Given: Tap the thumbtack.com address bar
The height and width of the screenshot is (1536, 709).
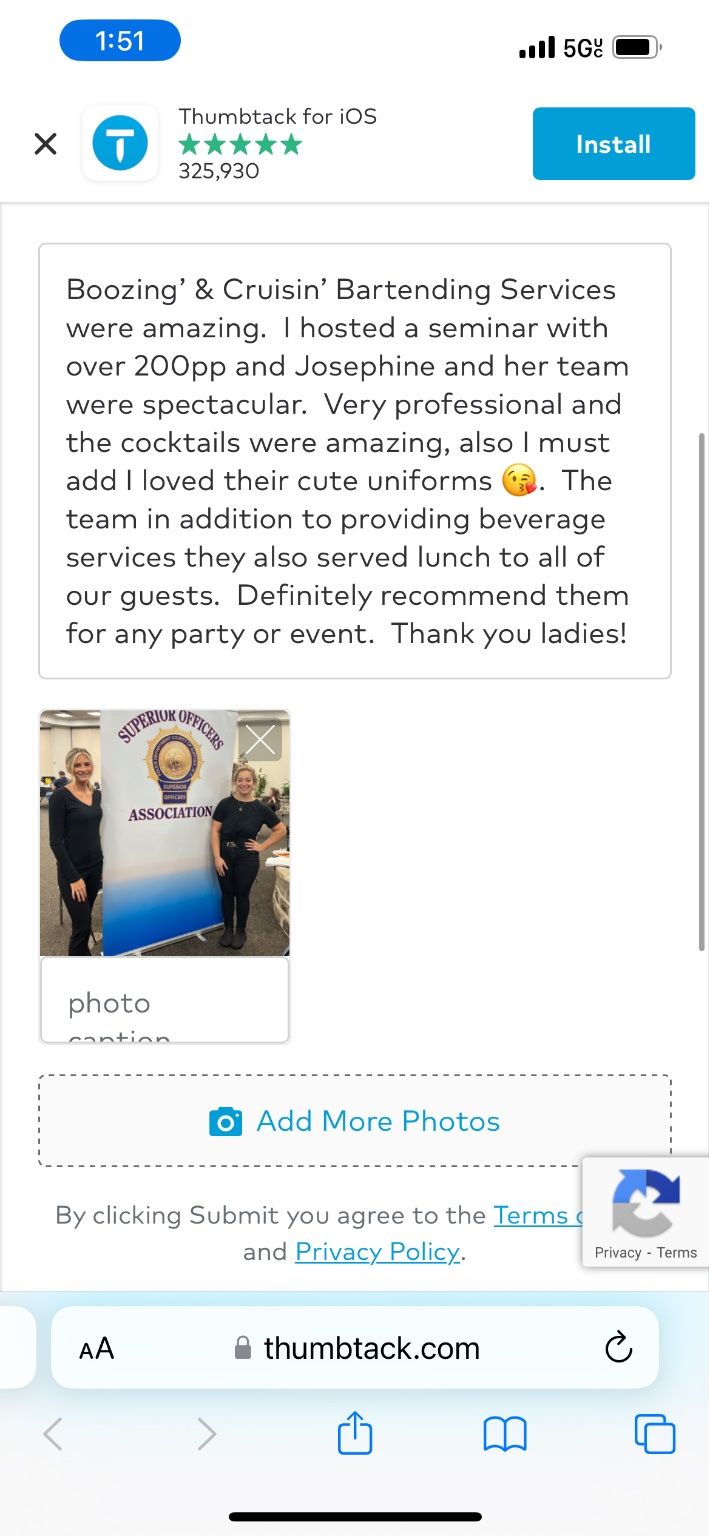Looking at the screenshot, I should coord(370,1348).
